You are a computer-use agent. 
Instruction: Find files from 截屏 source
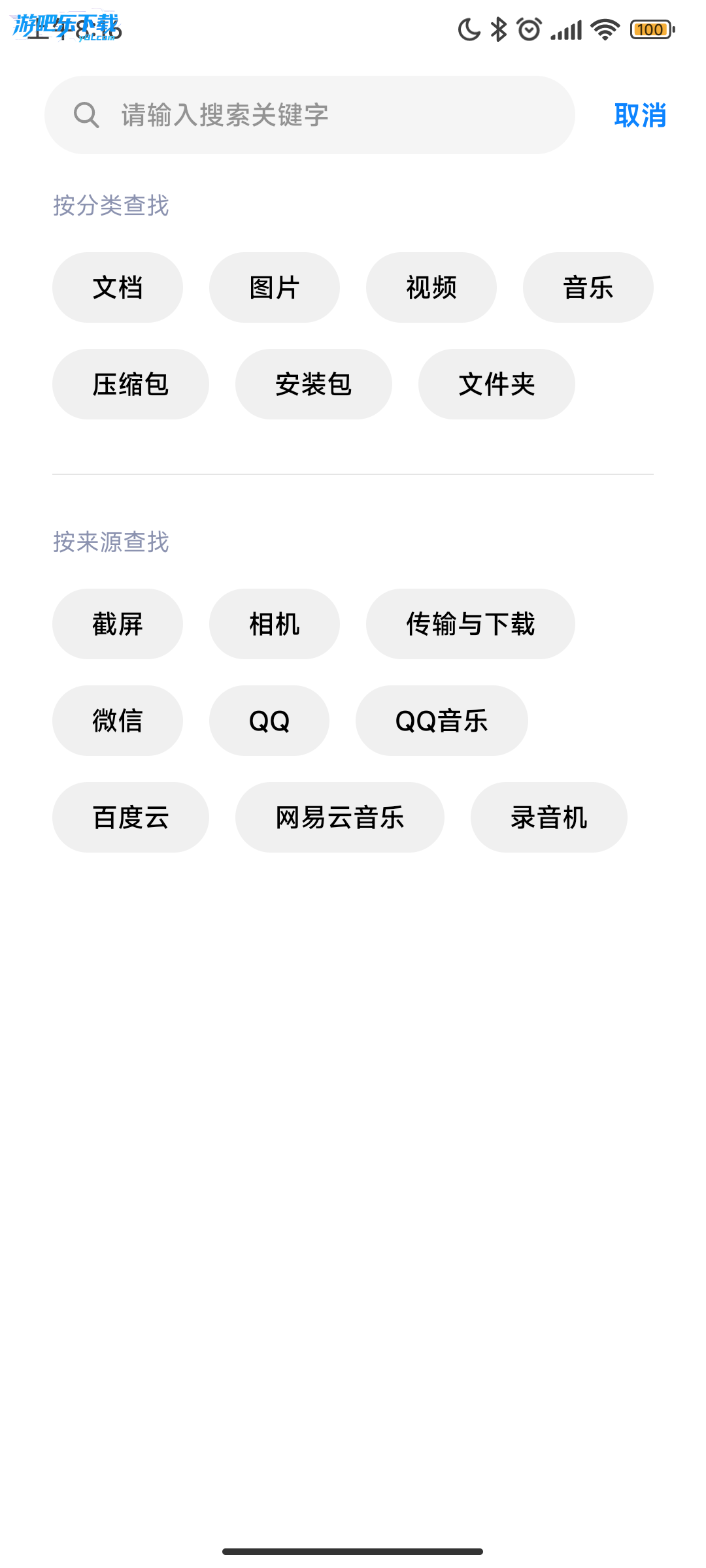click(x=118, y=624)
